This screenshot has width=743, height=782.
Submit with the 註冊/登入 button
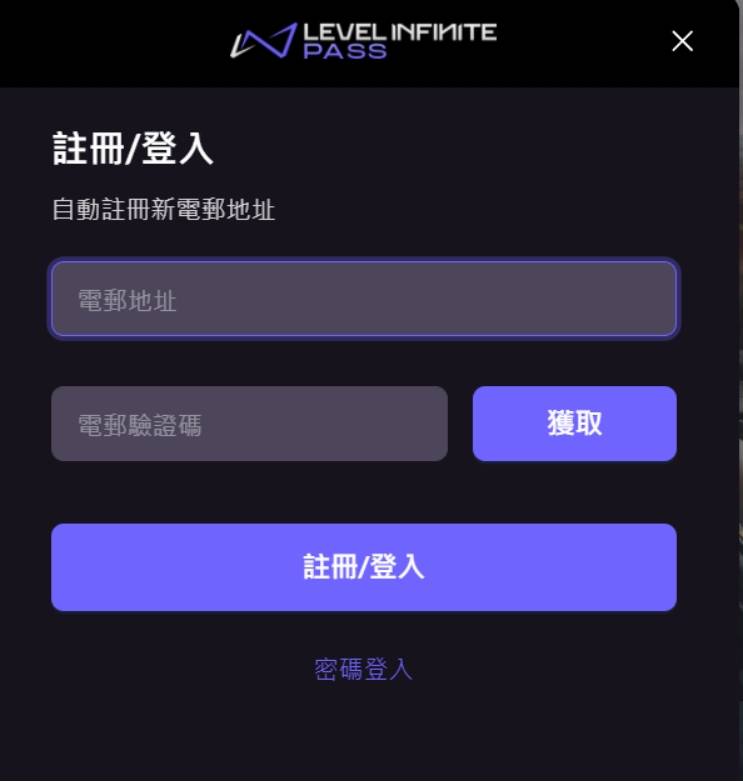pyautogui.click(x=364, y=567)
